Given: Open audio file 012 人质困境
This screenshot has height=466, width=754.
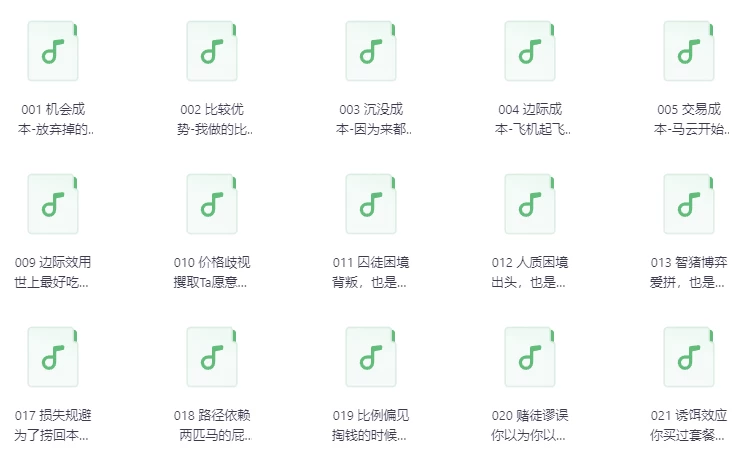Looking at the screenshot, I should coord(530,204).
